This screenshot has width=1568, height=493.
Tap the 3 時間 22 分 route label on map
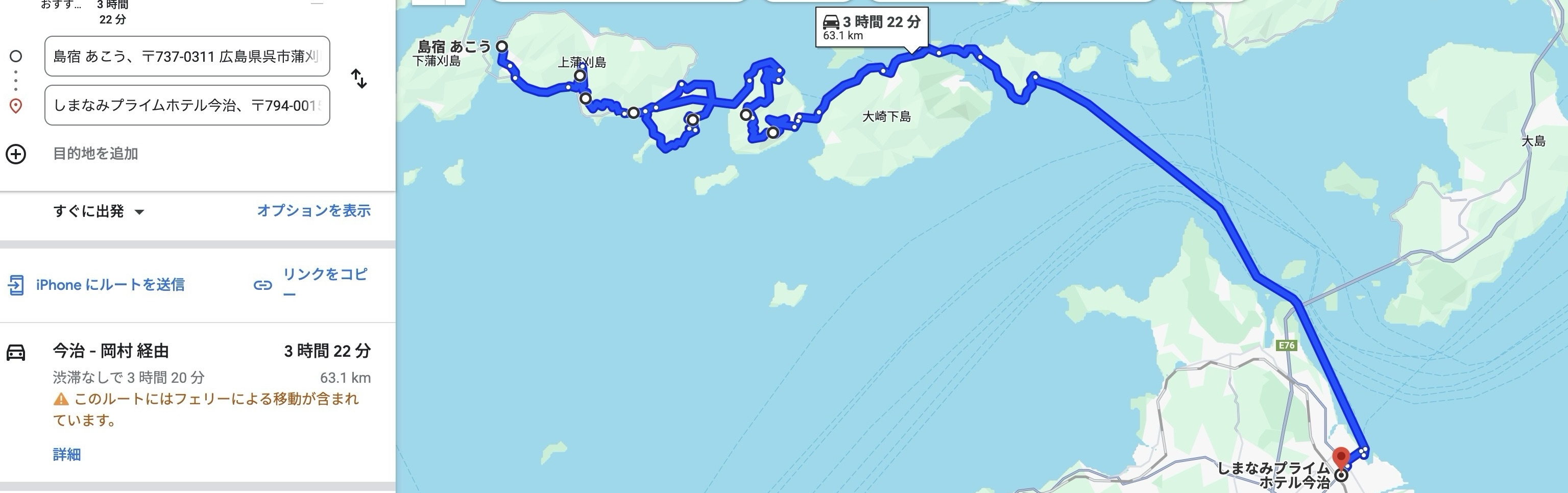point(872,28)
